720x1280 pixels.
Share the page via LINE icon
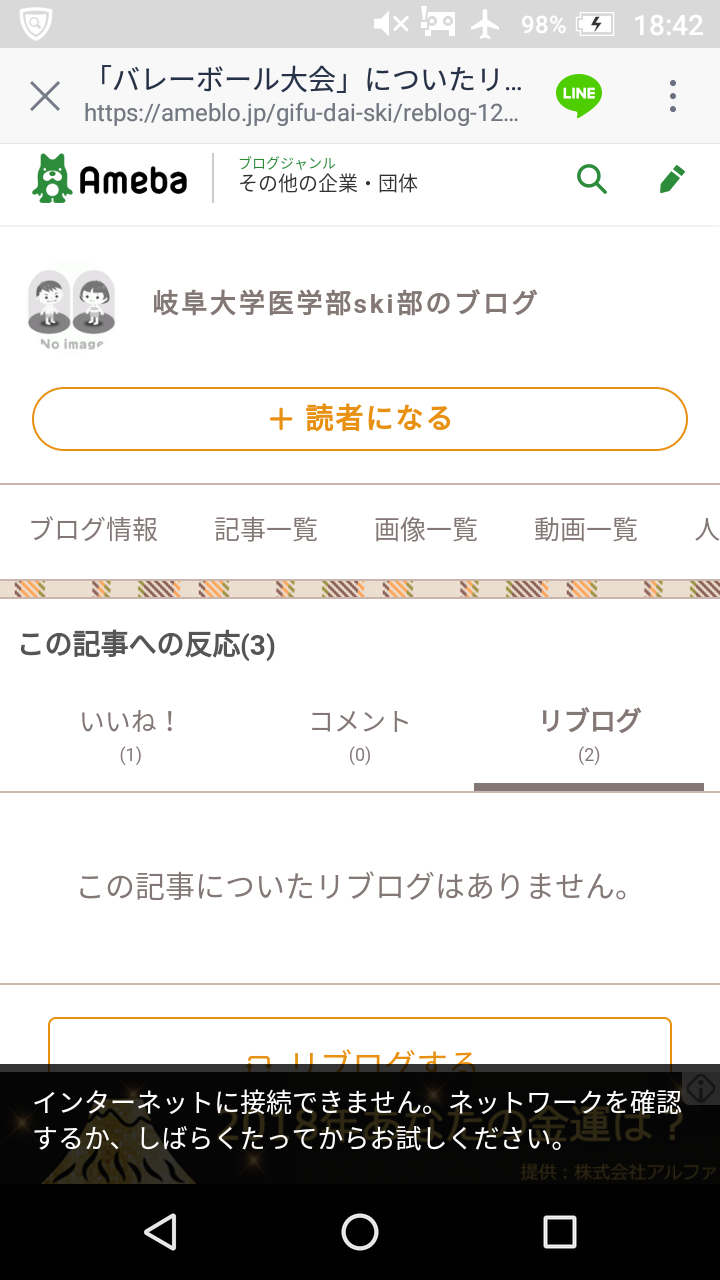click(578, 96)
